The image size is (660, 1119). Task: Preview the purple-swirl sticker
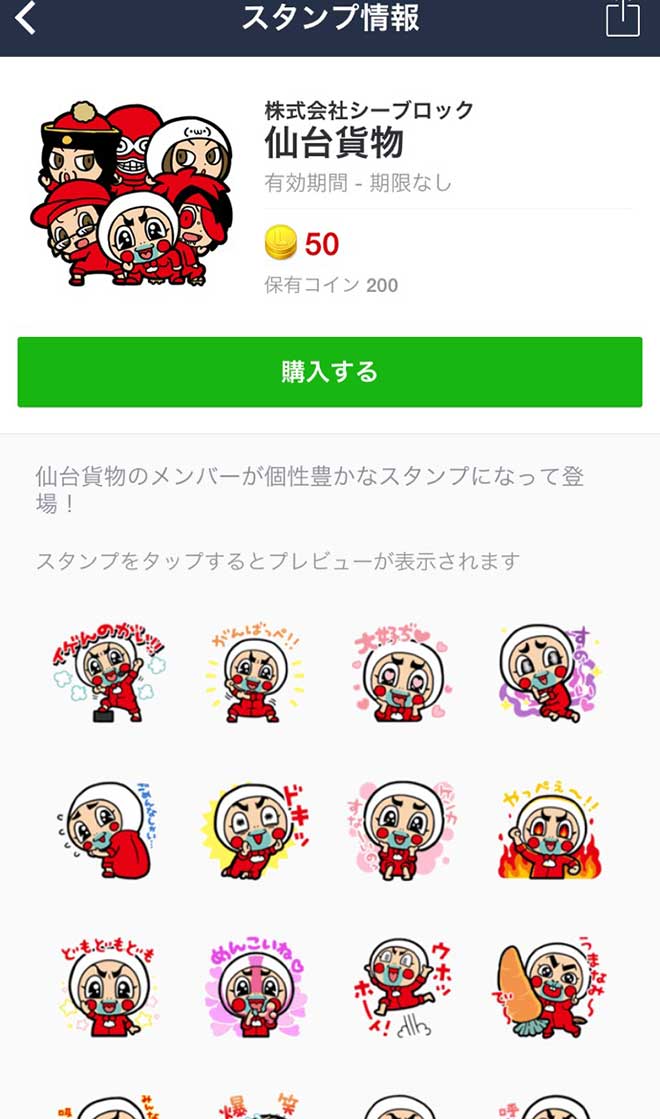coord(549,673)
